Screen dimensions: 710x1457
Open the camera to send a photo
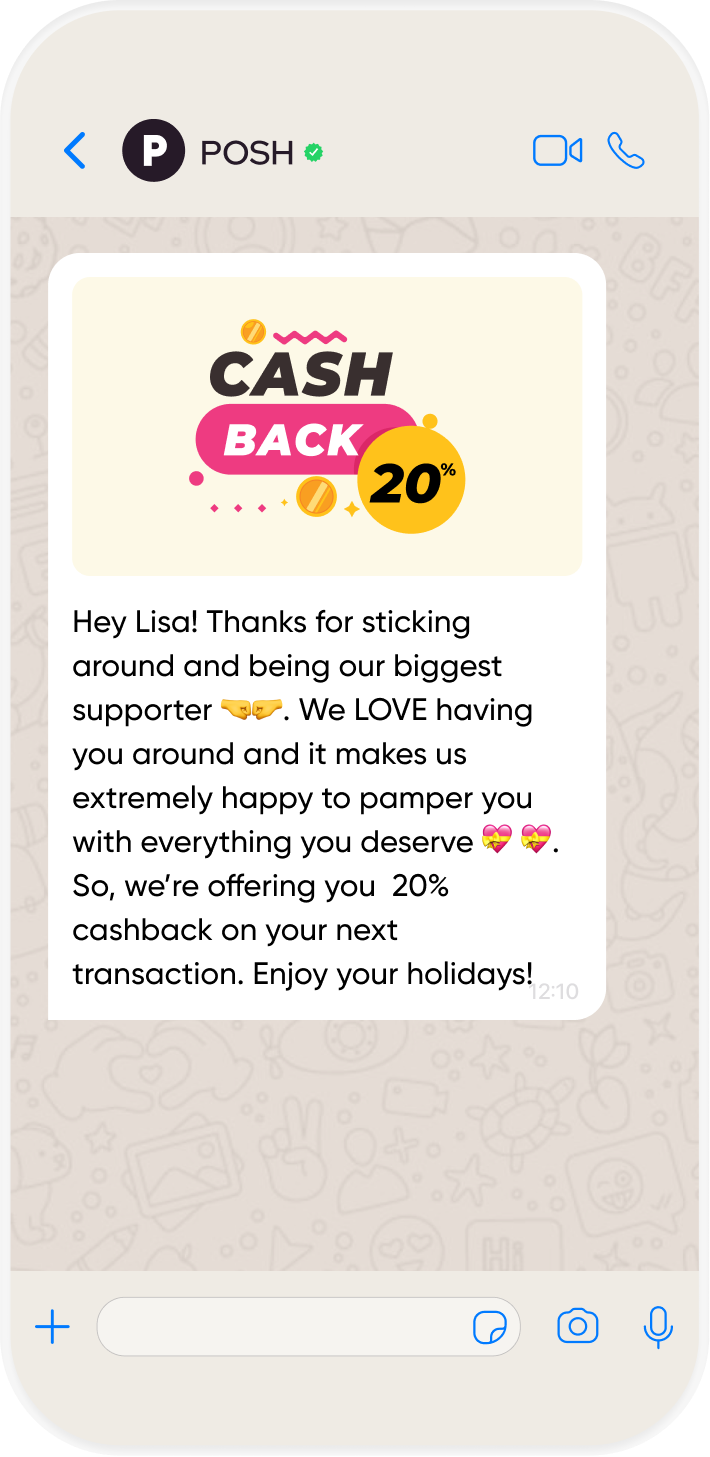[577, 1327]
